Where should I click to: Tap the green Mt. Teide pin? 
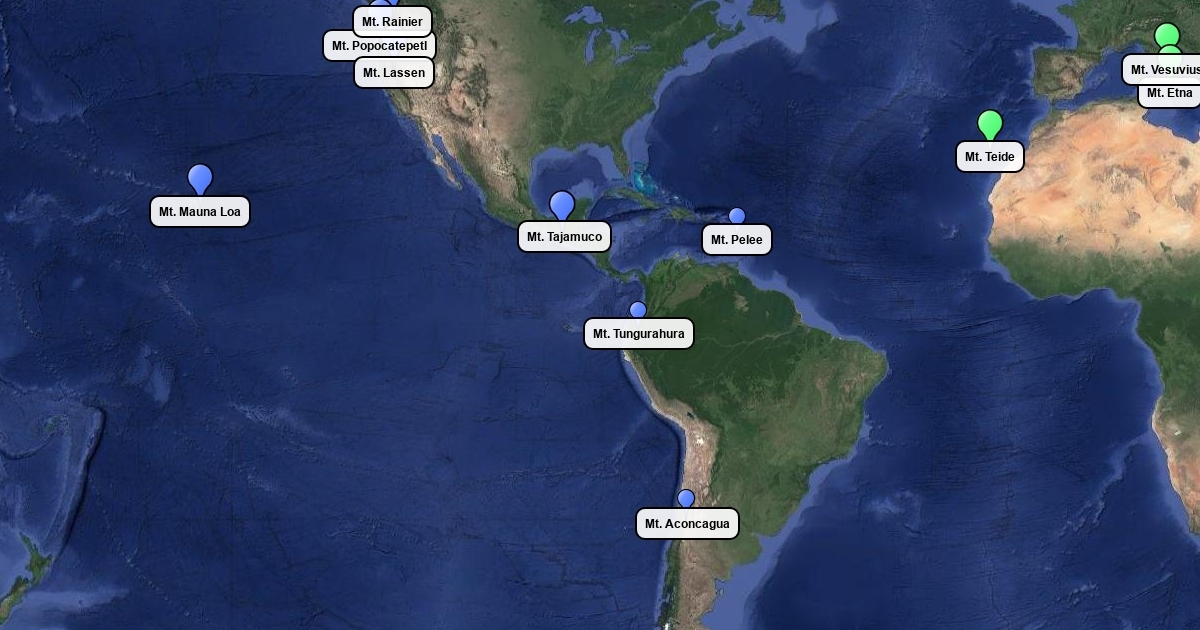click(990, 125)
